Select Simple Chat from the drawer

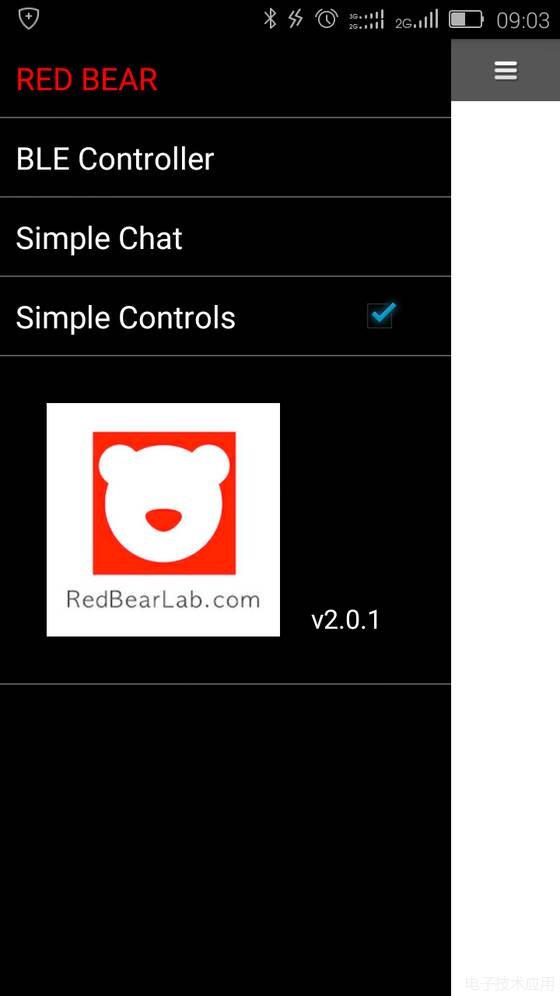point(225,237)
